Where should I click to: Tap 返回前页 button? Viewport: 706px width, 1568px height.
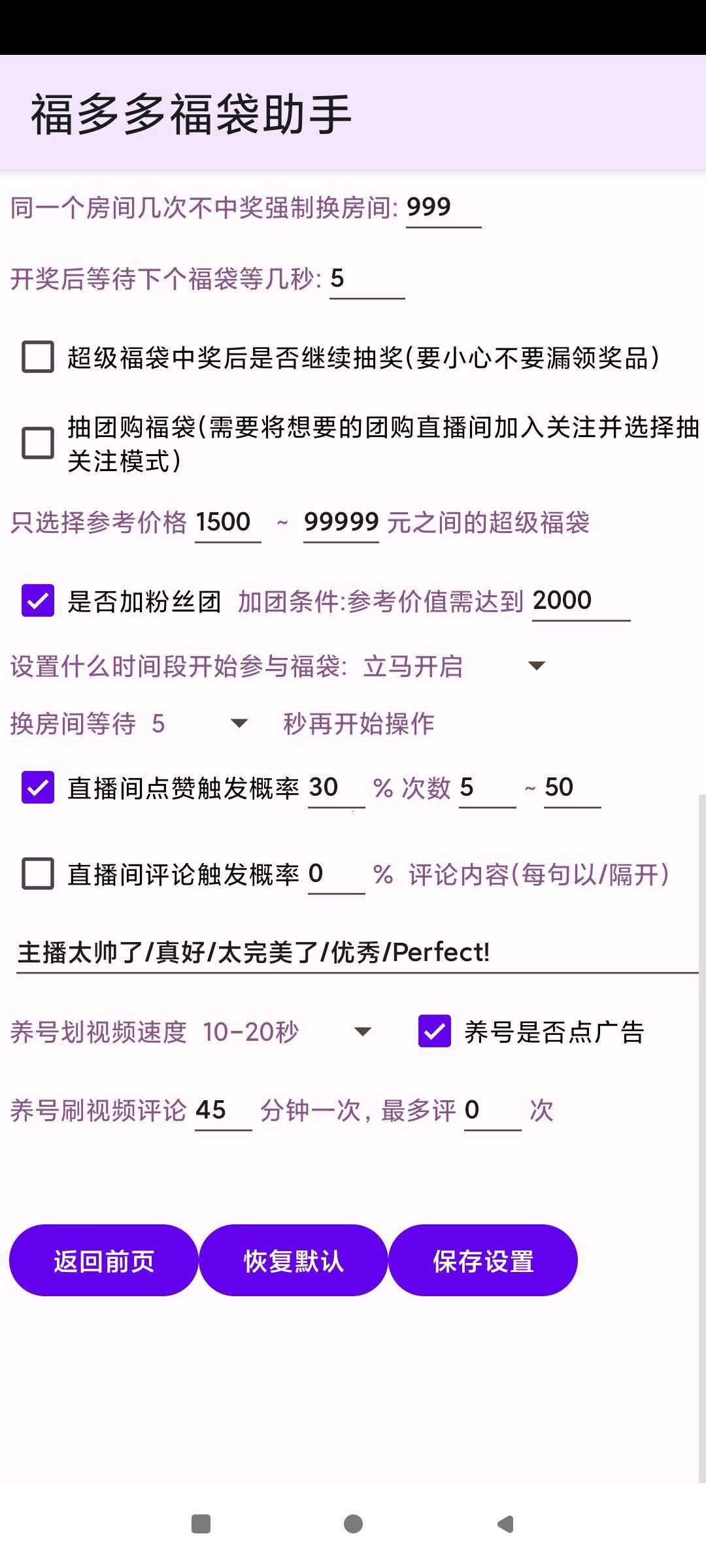(x=104, y=1261)
